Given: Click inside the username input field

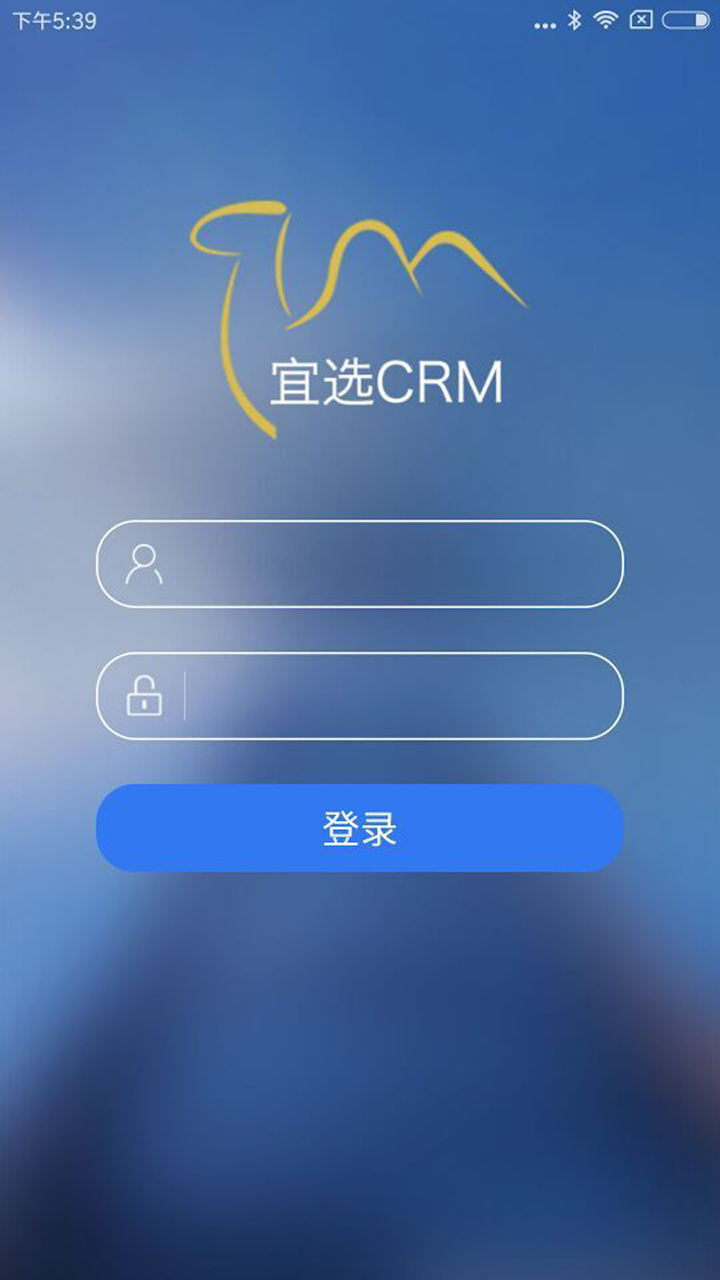Looking at the screenshot, I should 360,564.
